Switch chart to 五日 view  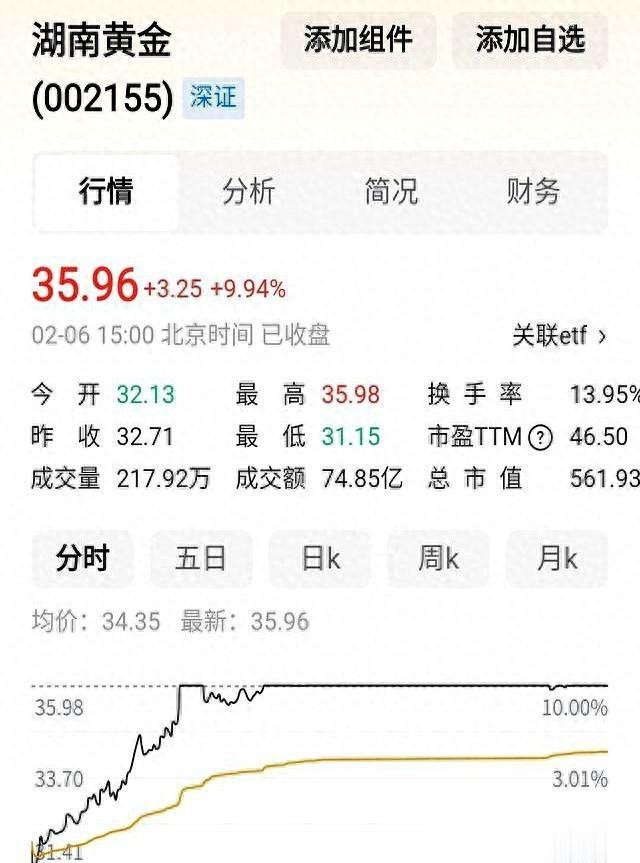pos(201,558)
